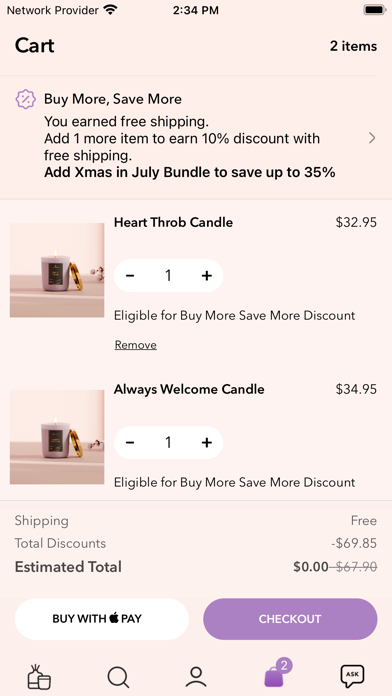
Task: Open the Buy More, Save More offer chevron
Action: coord(372,138)
